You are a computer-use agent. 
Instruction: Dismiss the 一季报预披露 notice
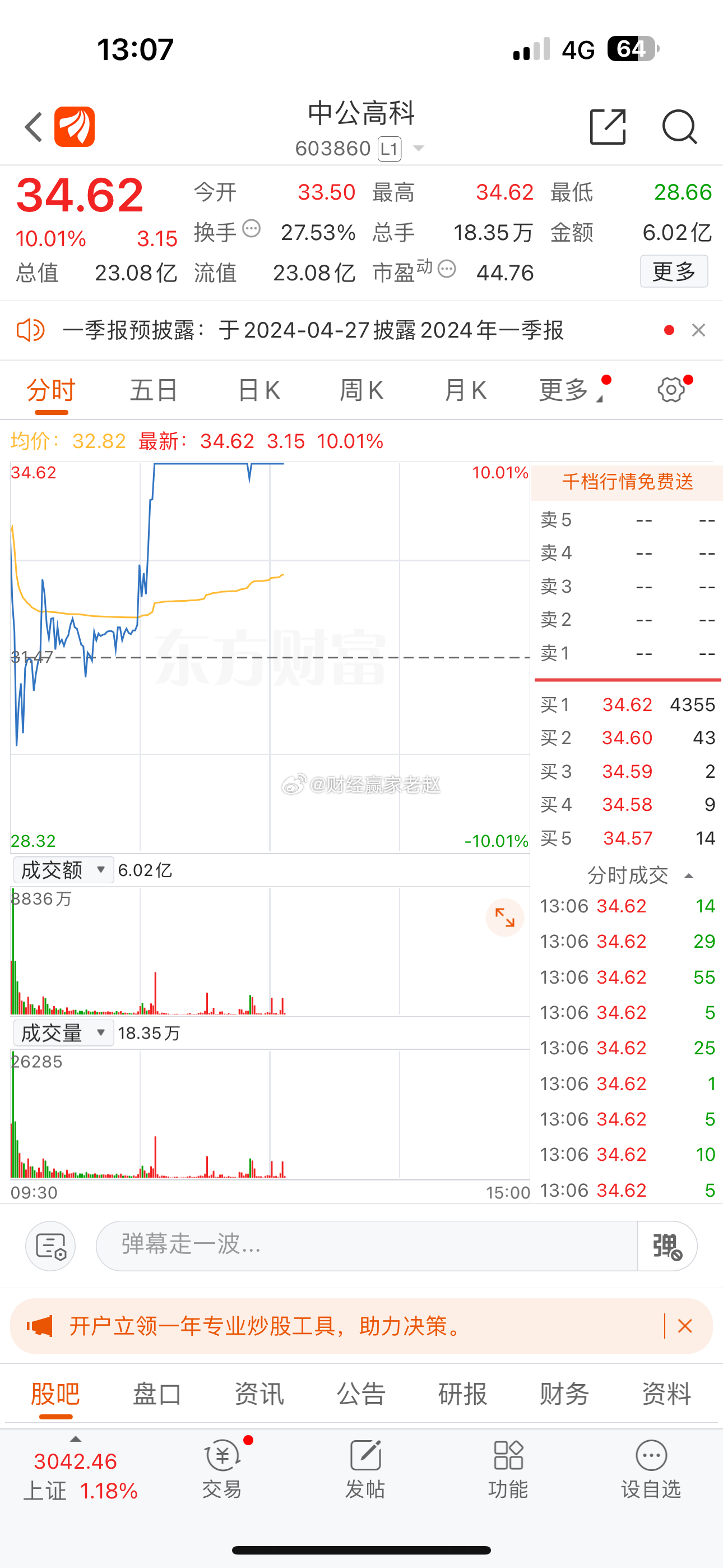pyautogui.click(x=699, y=330)
